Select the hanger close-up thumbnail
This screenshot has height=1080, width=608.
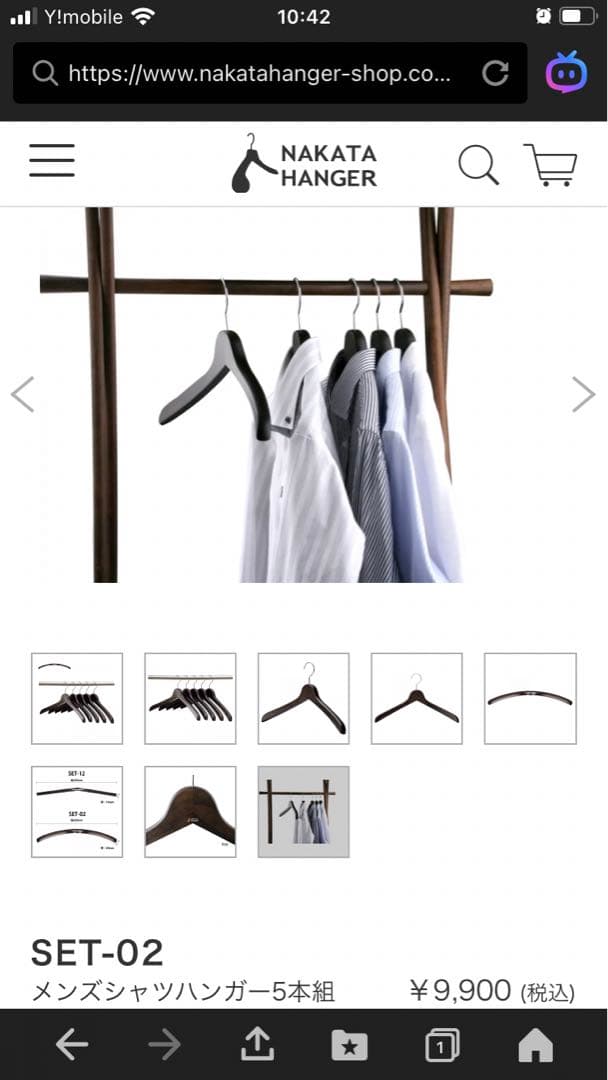(190, 811)
